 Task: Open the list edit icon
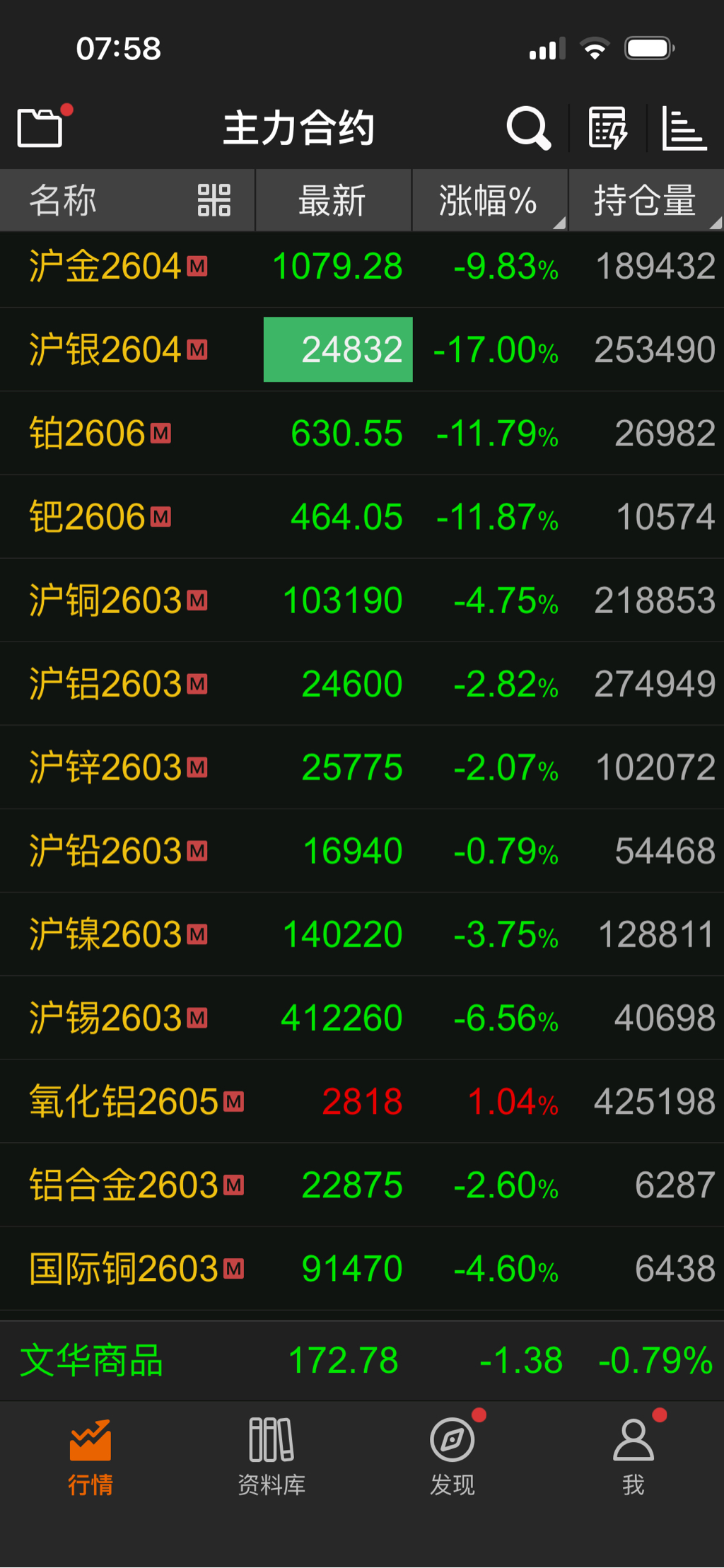[x=607, y=128]
